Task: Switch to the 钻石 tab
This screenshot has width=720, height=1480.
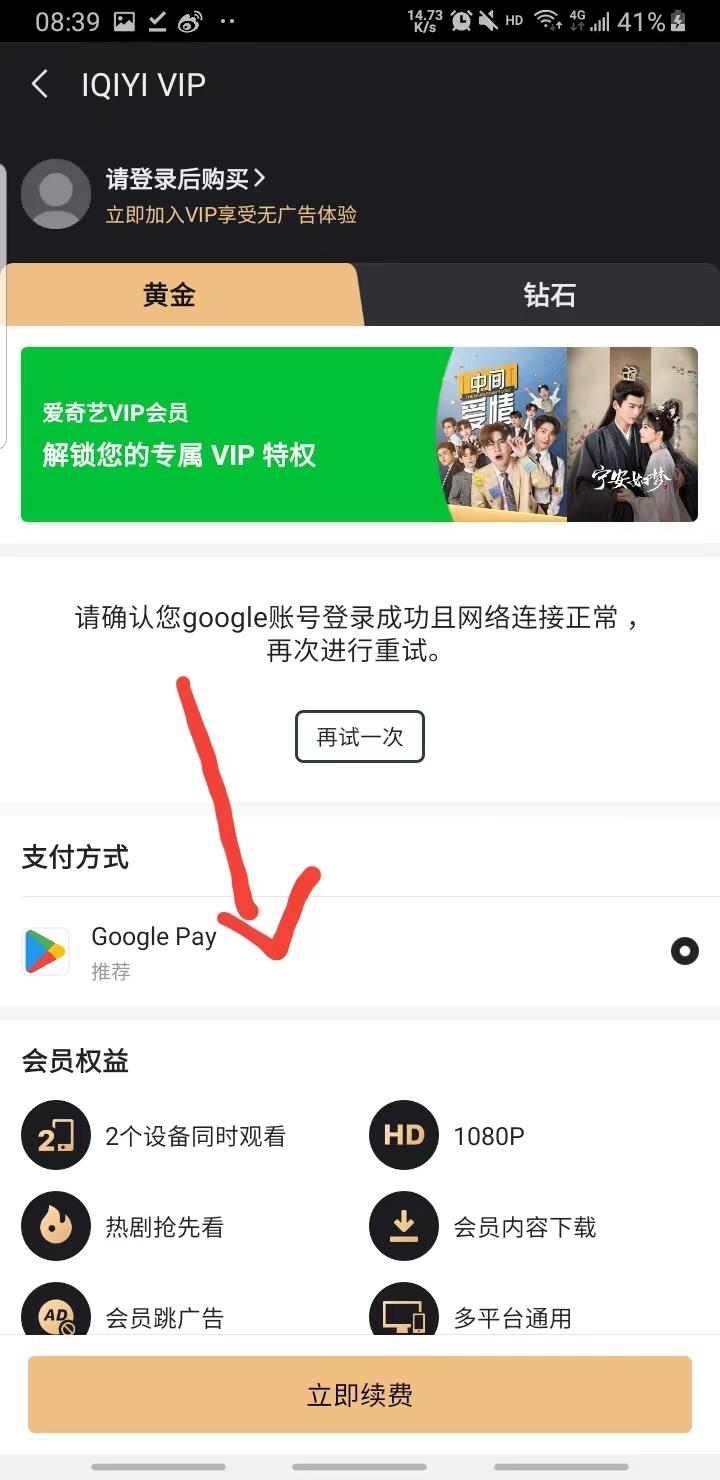Action: 549,296
